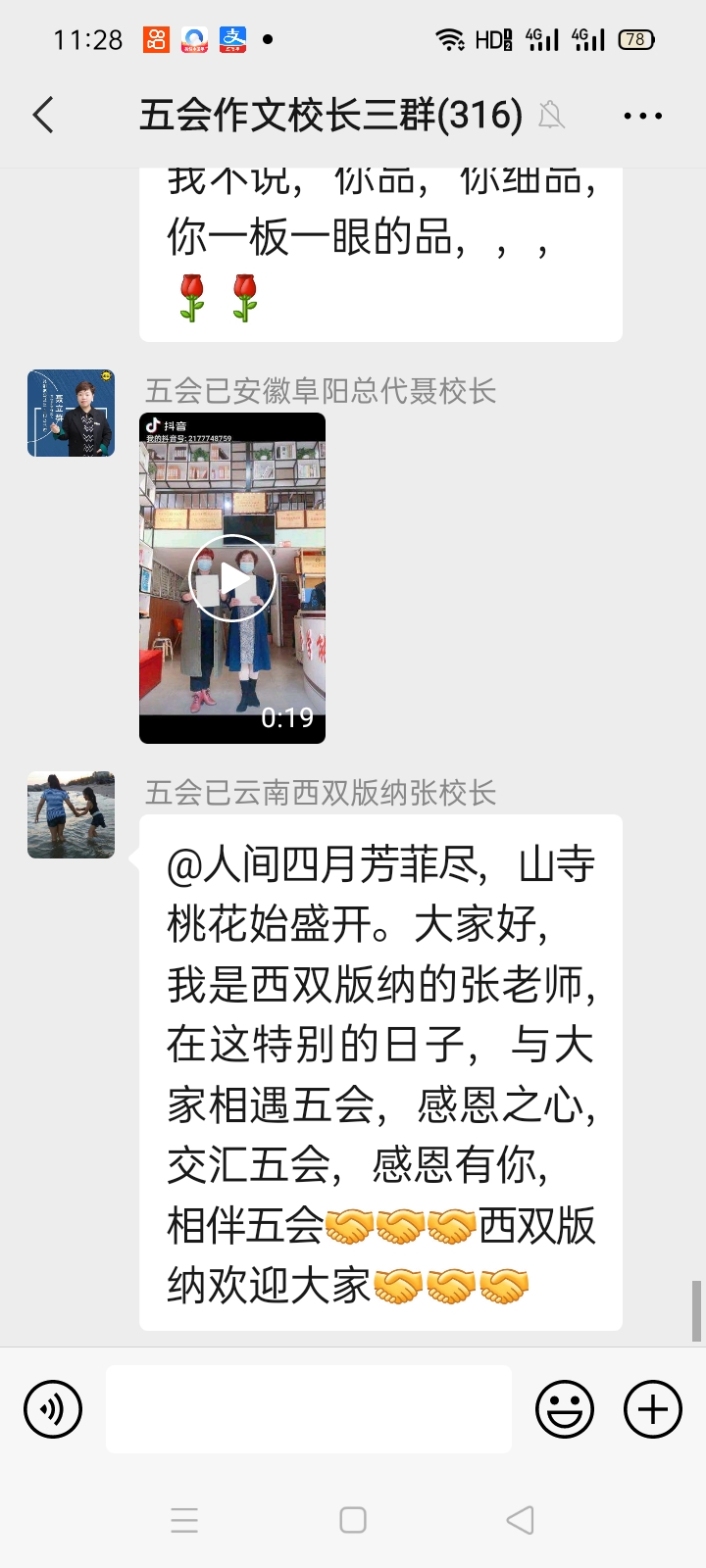The image size is (706, 1568).
Task: Focus the message text field
Action: coord(309,1409)
